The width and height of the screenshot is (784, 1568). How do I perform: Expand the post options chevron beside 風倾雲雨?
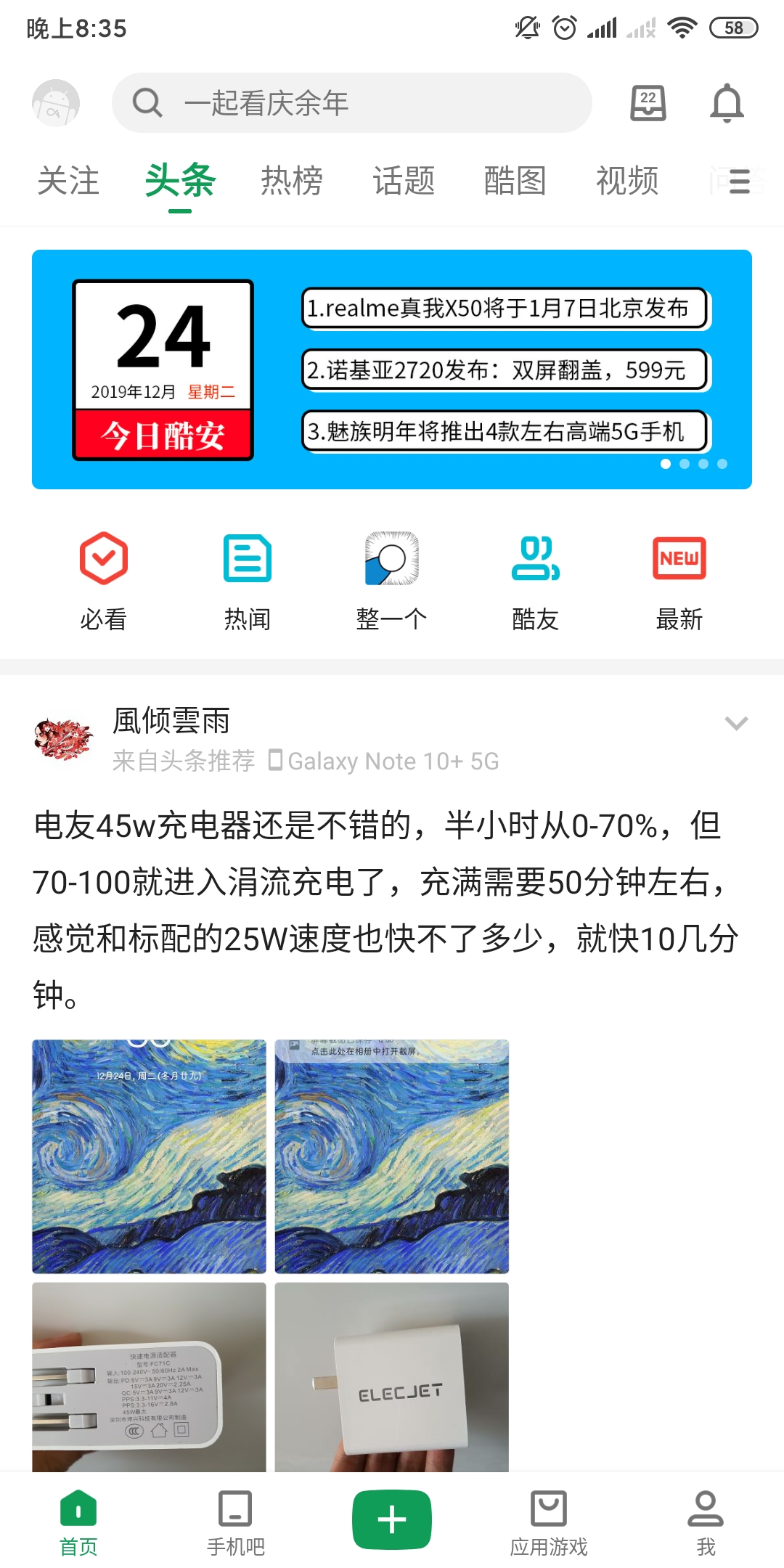736,722
